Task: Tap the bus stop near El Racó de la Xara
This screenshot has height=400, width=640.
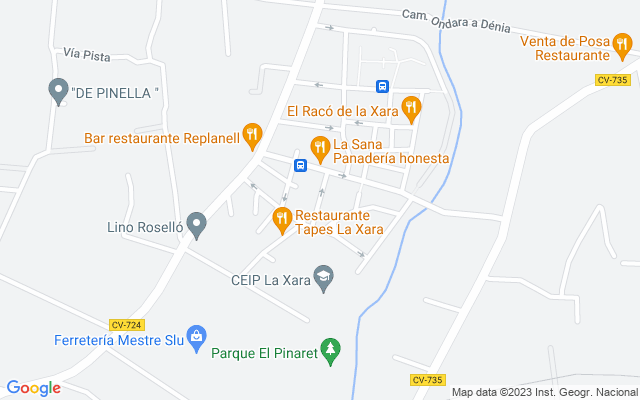Action: click(x=382, y=86)
